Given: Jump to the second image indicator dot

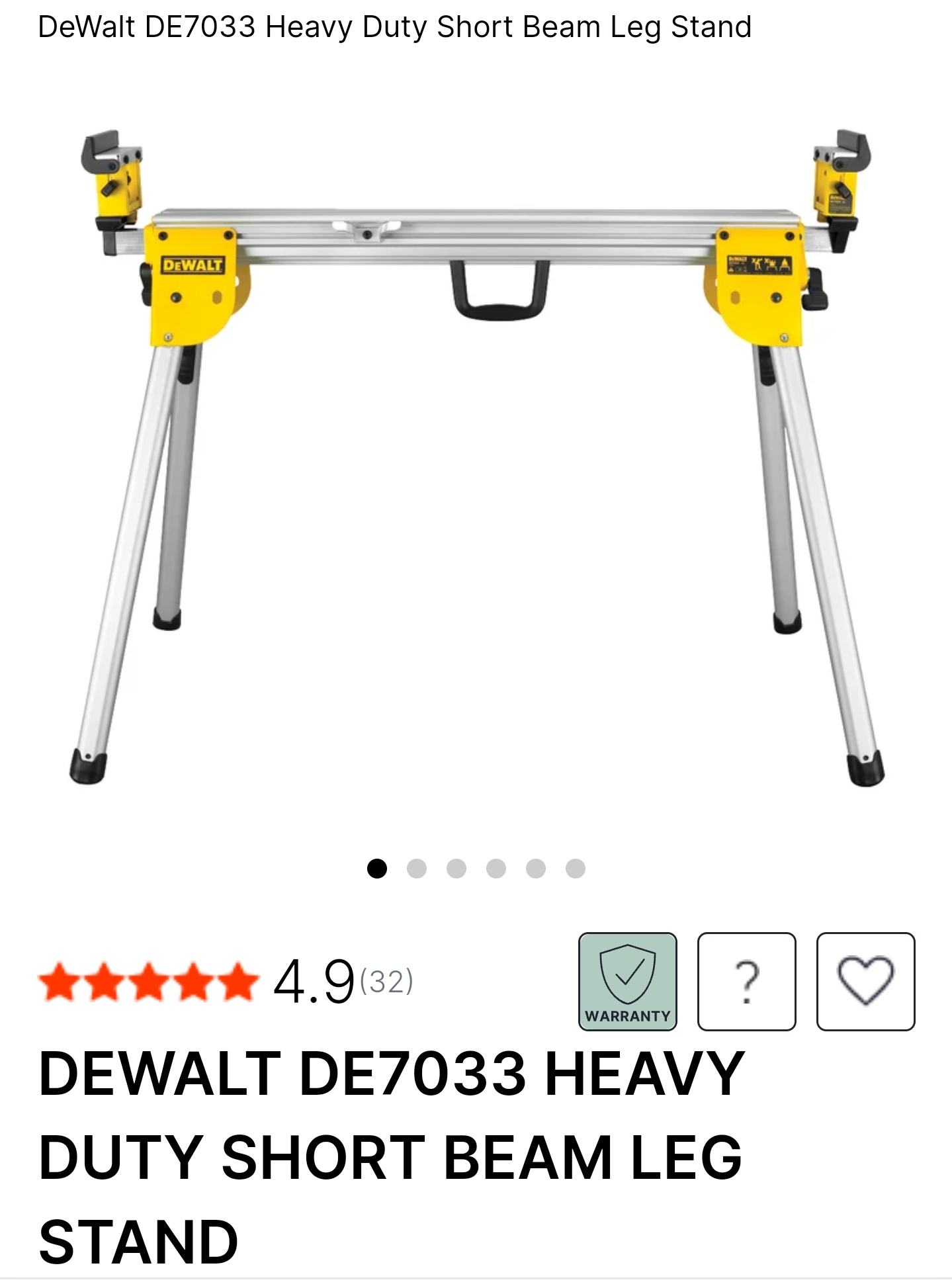Looking at the screenshot, I should [x=417, y=868].
